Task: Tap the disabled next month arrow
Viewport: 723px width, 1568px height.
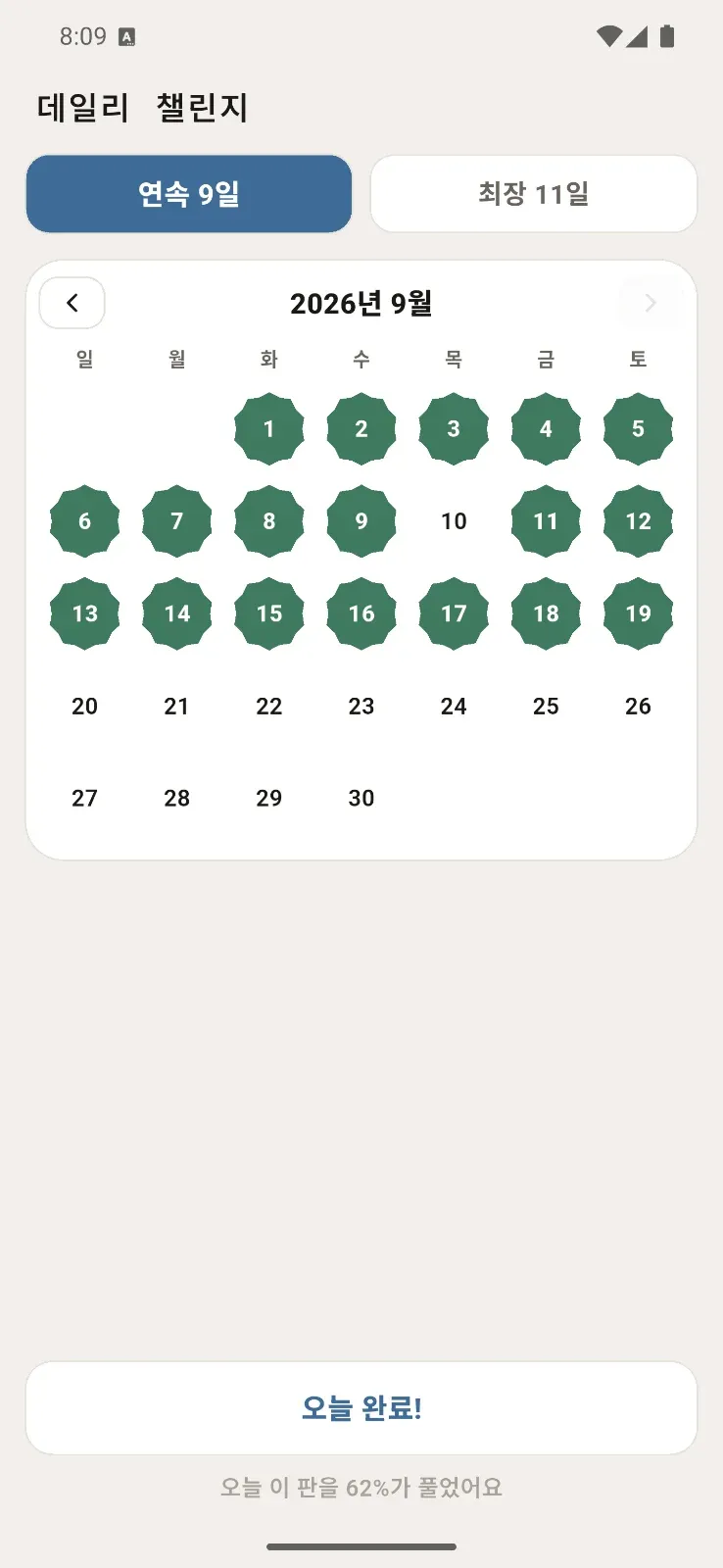Action: [651, 303]
